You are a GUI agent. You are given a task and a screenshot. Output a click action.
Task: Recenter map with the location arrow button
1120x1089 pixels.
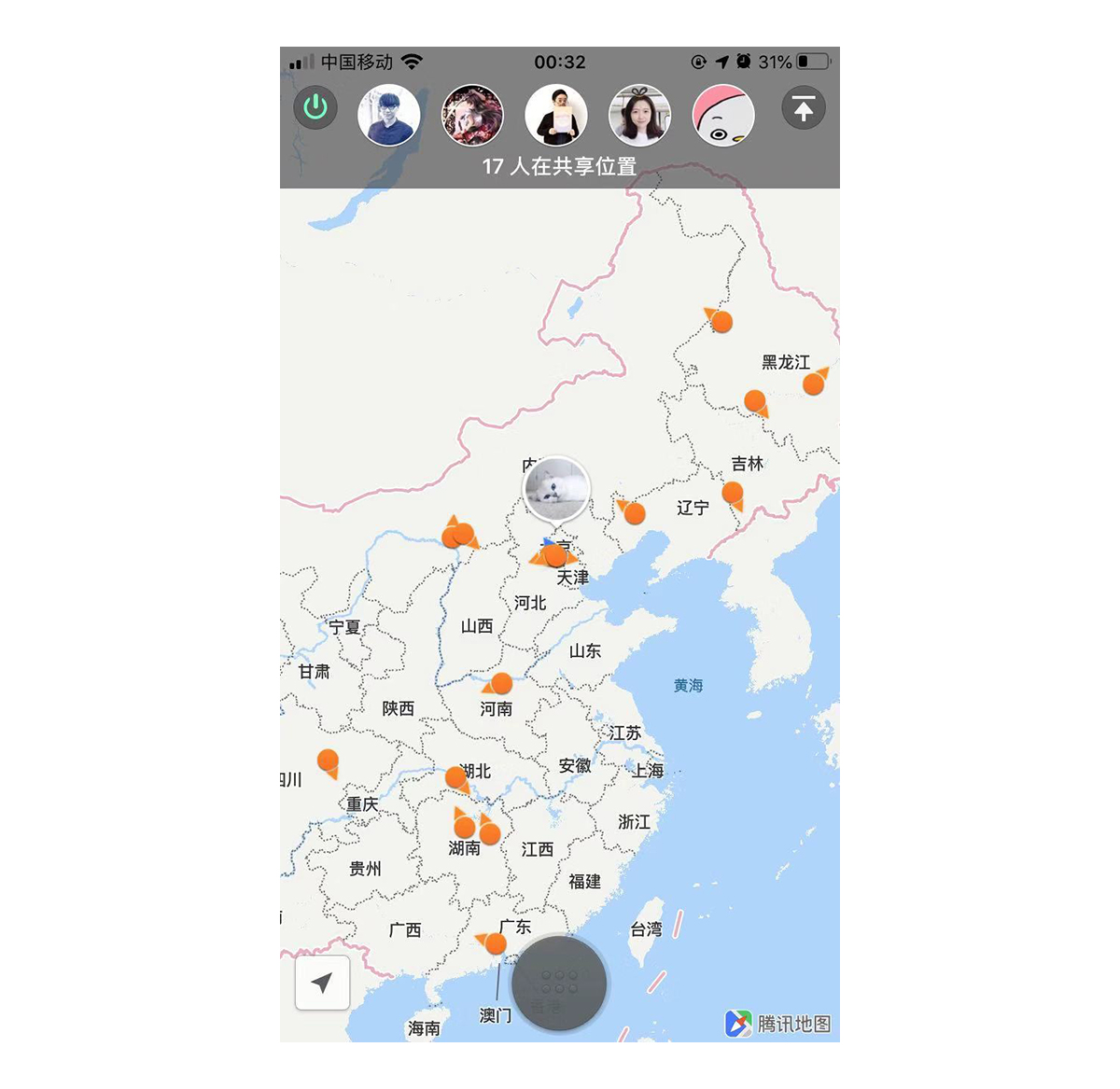[322, 983]
